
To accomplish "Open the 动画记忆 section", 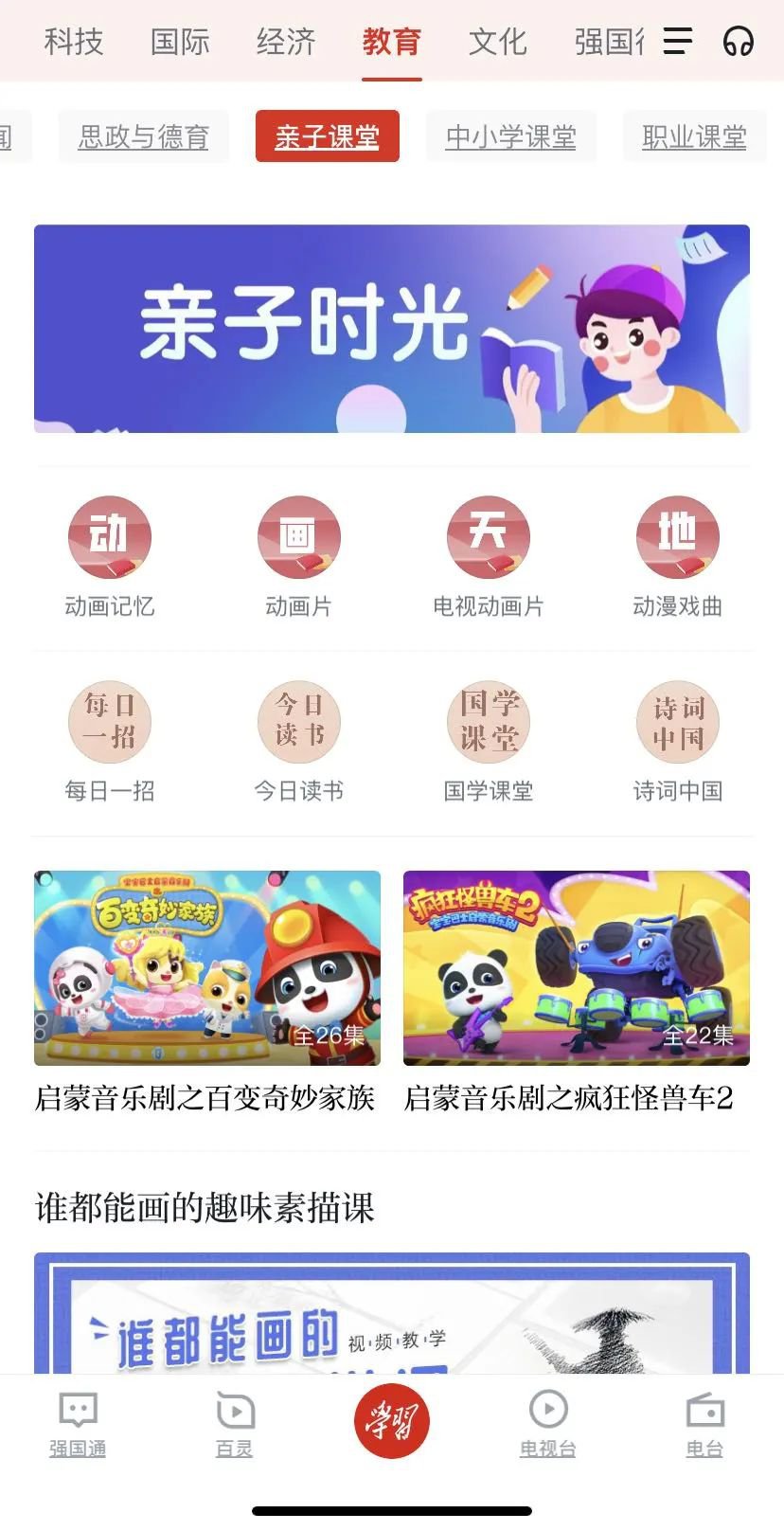I will point(109,556).
